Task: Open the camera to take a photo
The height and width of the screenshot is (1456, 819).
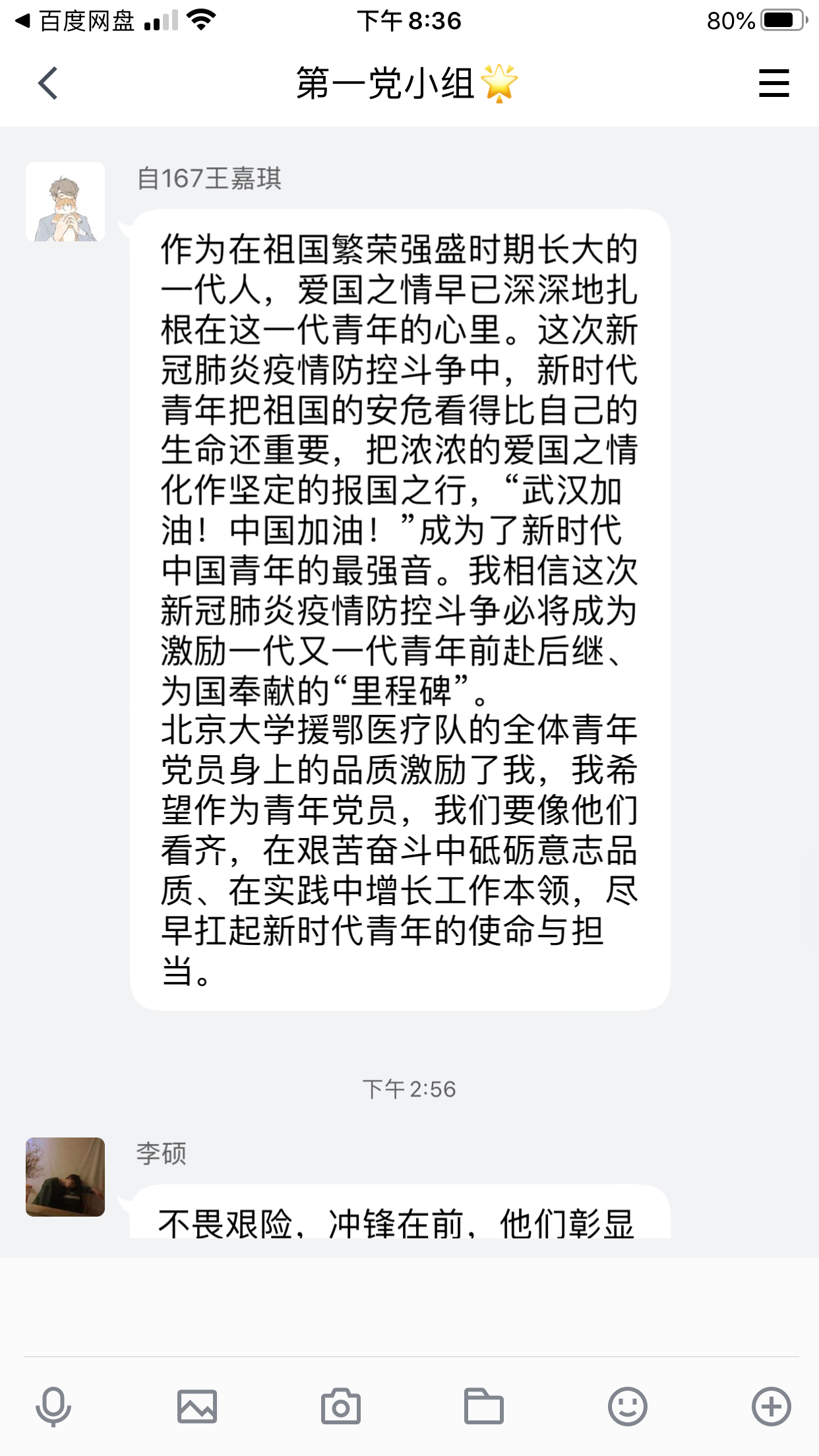Action: tap(340, 1407)
